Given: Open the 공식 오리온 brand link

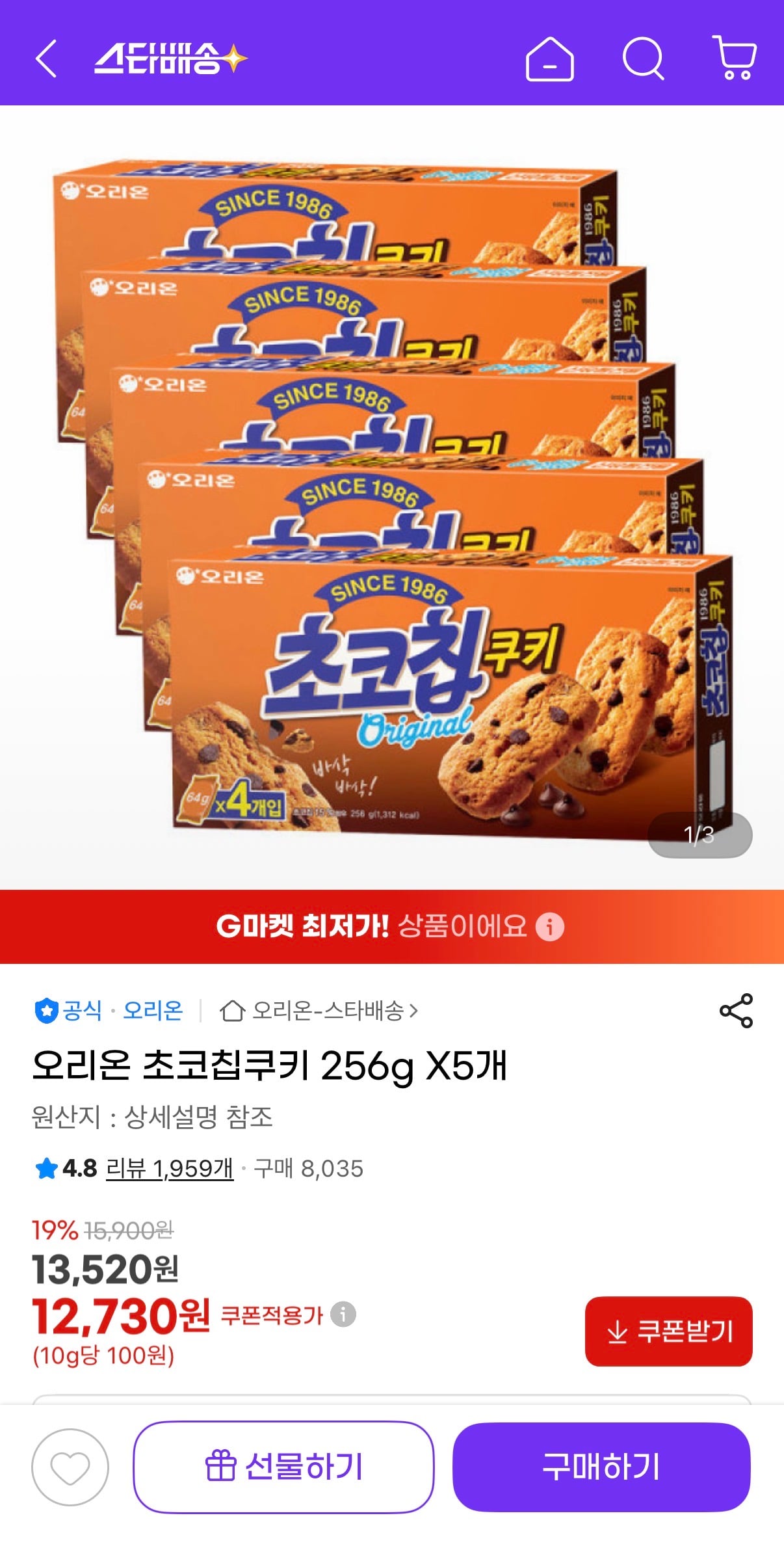Looking at the screenshot, I should pos(109,1011).
